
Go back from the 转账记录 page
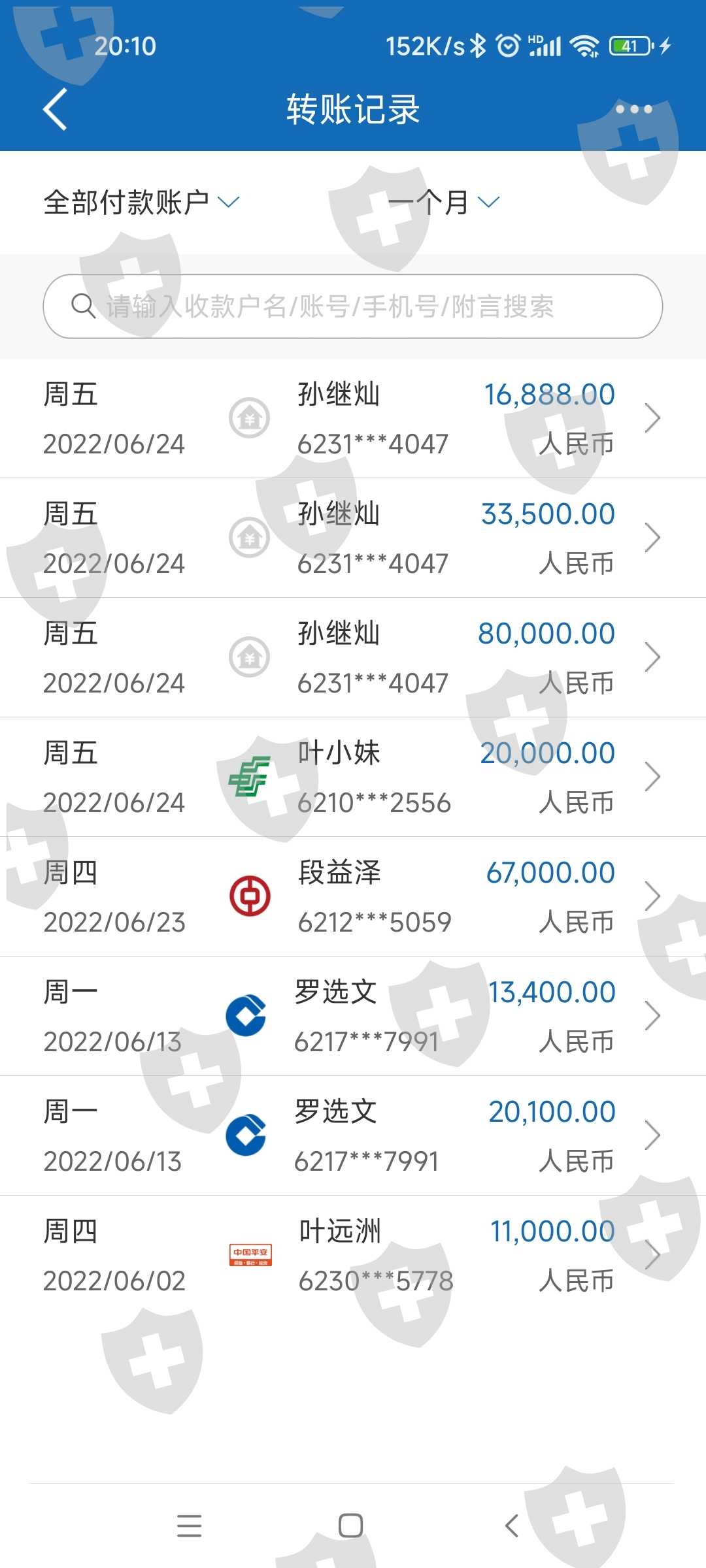pos(56,109)
